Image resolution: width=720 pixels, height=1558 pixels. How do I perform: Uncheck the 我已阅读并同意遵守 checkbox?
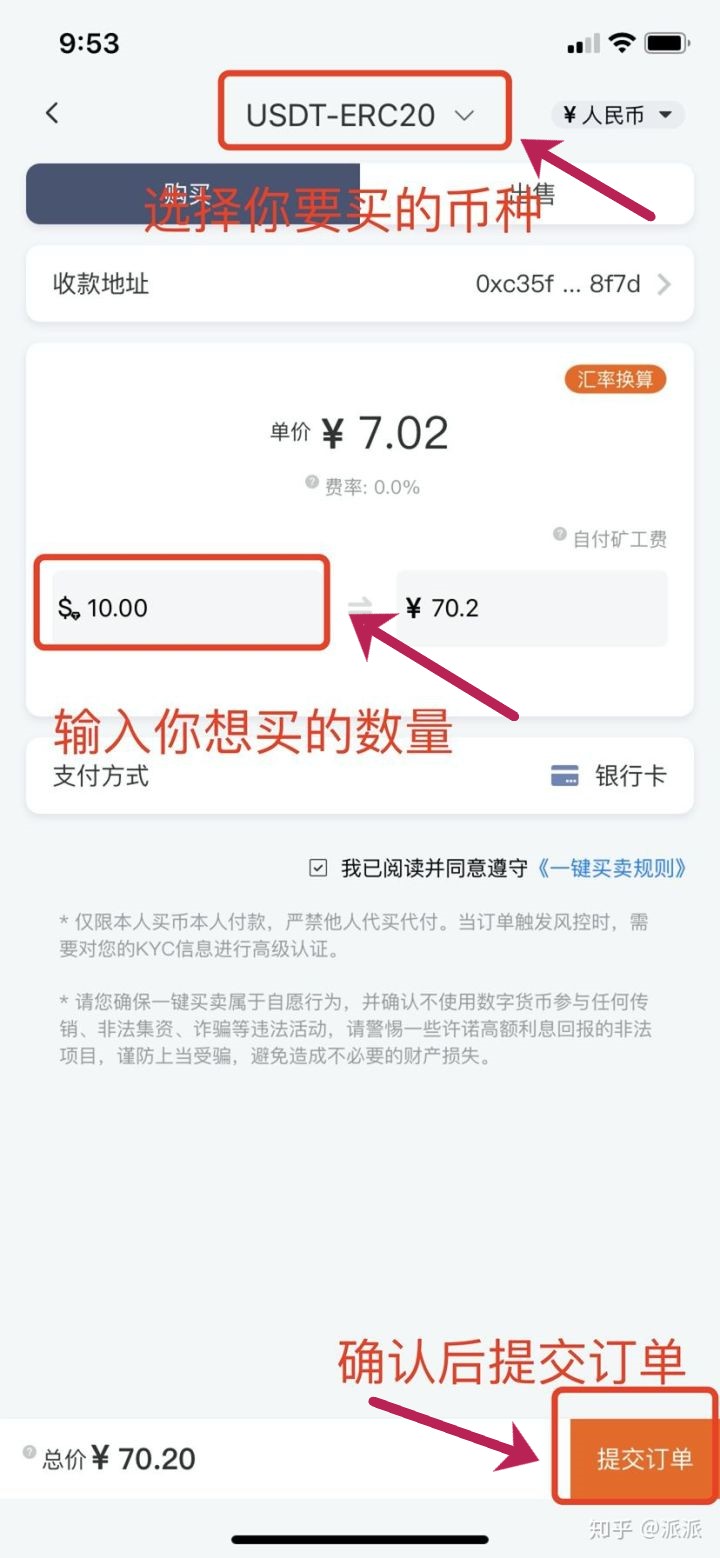click(318, 868)
